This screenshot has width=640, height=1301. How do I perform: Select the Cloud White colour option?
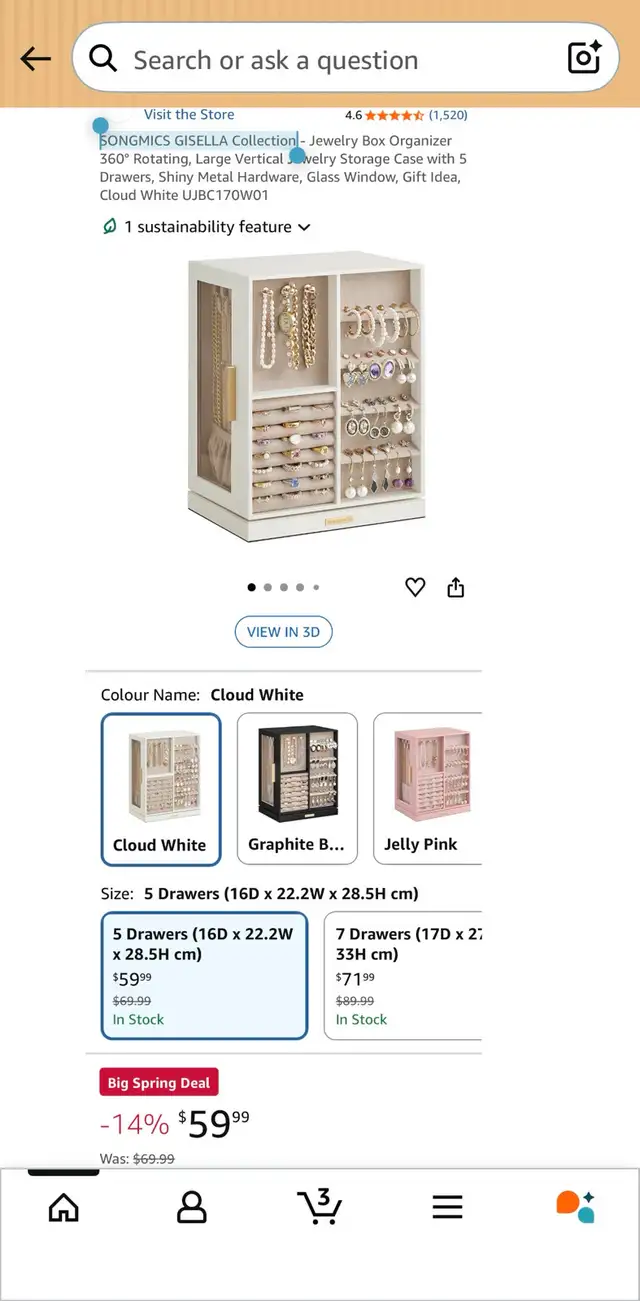[x=160, y=788]
